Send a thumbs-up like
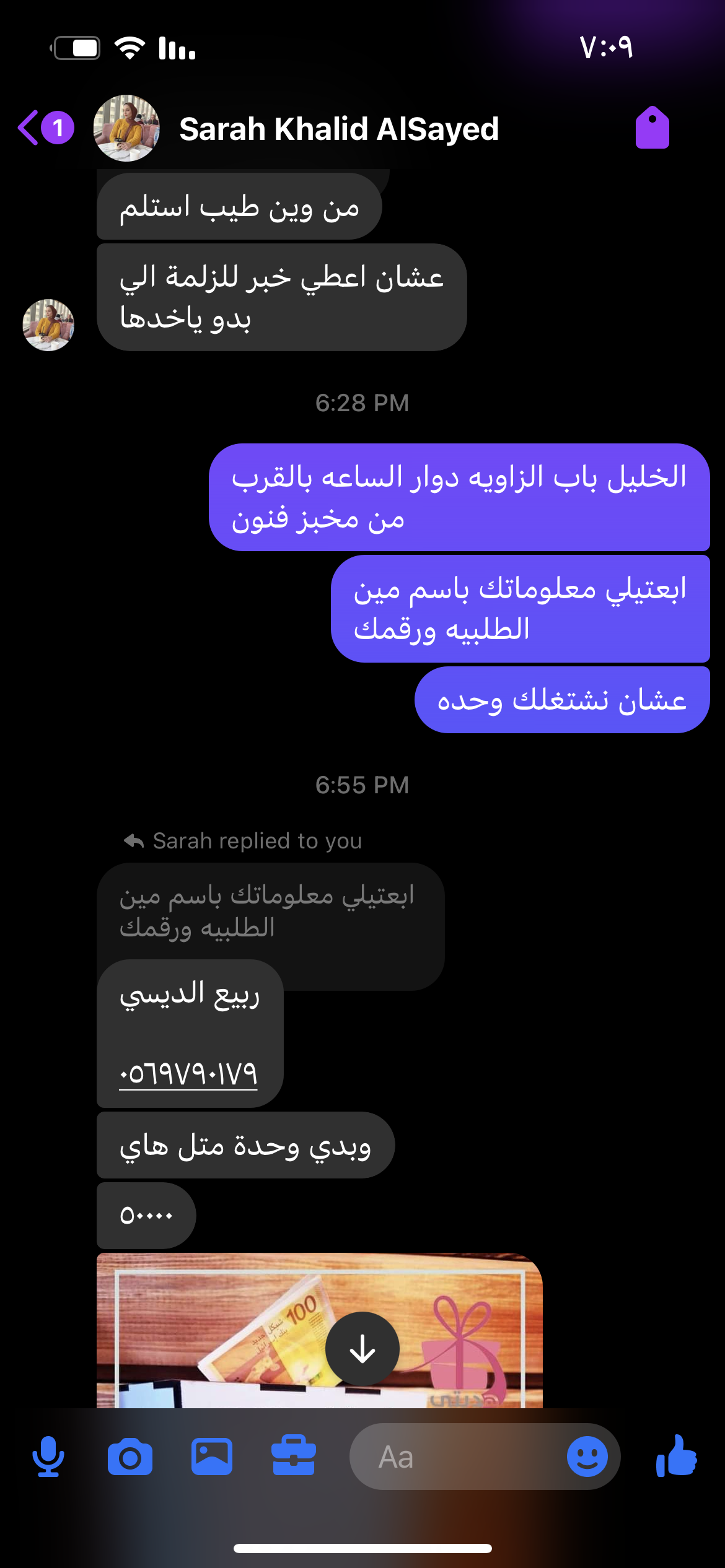Image resolution: width=725 pixels, height=1568 pixels. (x=677, y=1457)
